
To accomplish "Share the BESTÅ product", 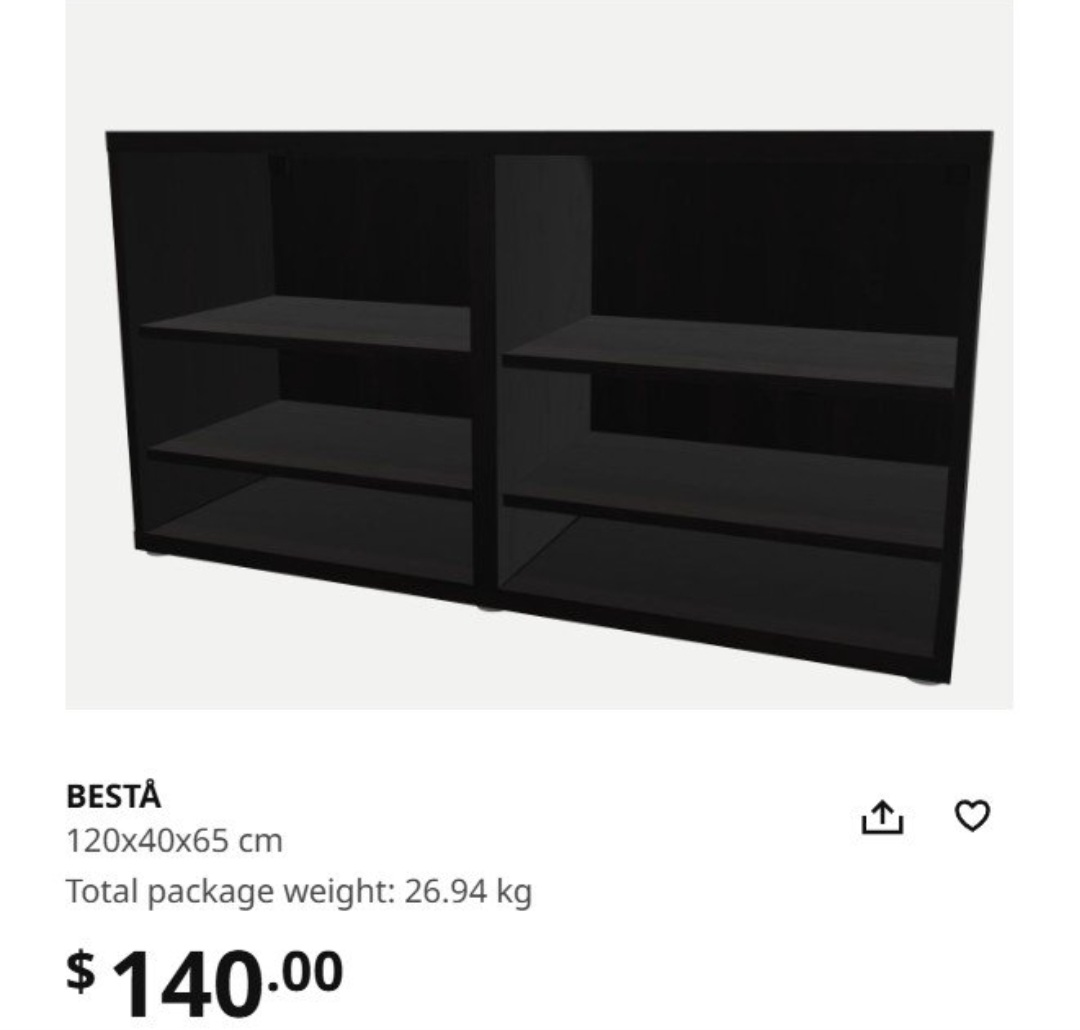I will pyautogui.click(x=882, y=818).
